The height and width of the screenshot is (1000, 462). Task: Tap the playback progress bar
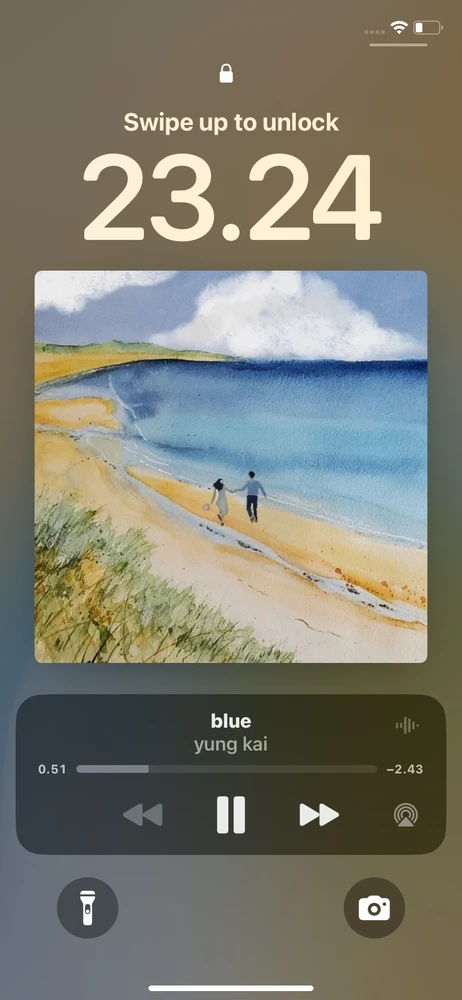(227, 769)
